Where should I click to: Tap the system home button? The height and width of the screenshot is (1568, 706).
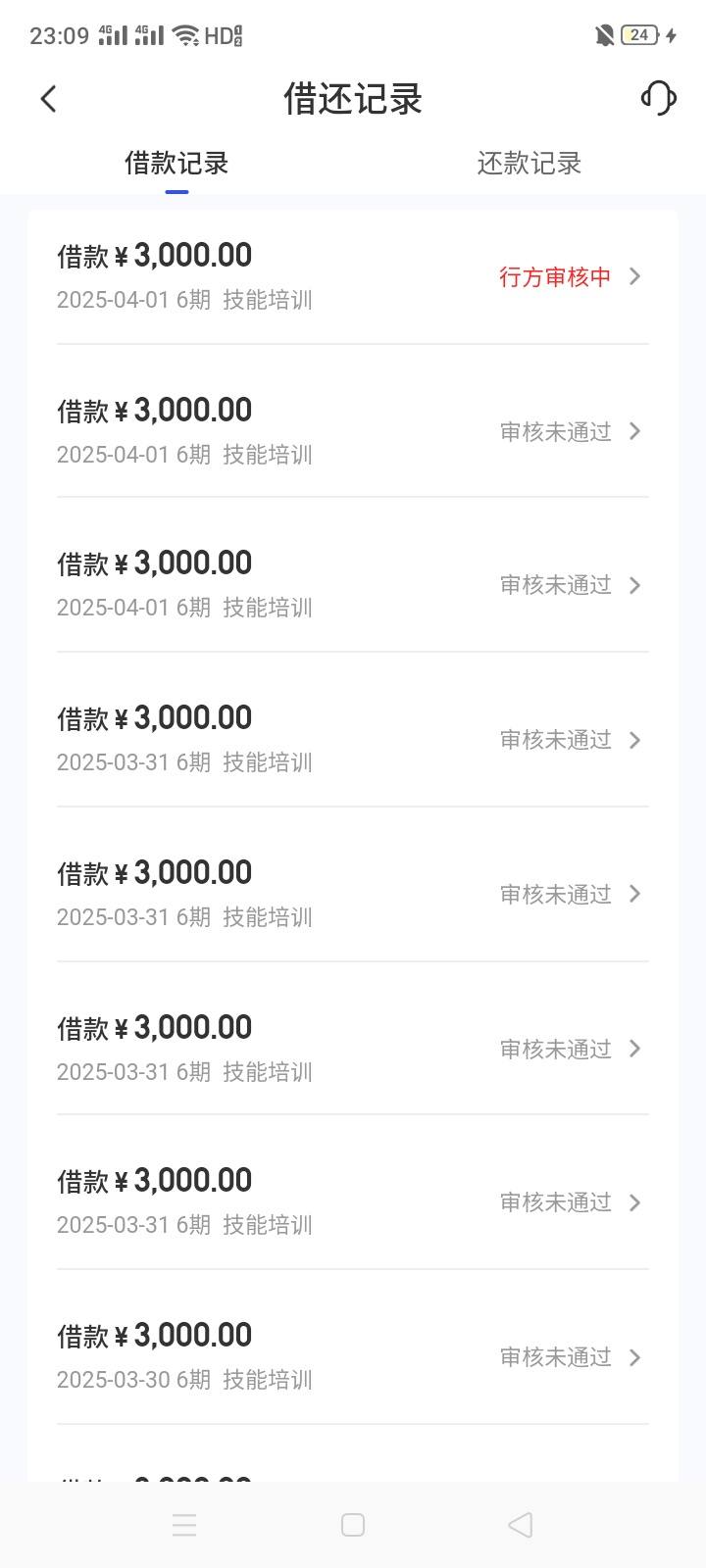[353, 1525]
